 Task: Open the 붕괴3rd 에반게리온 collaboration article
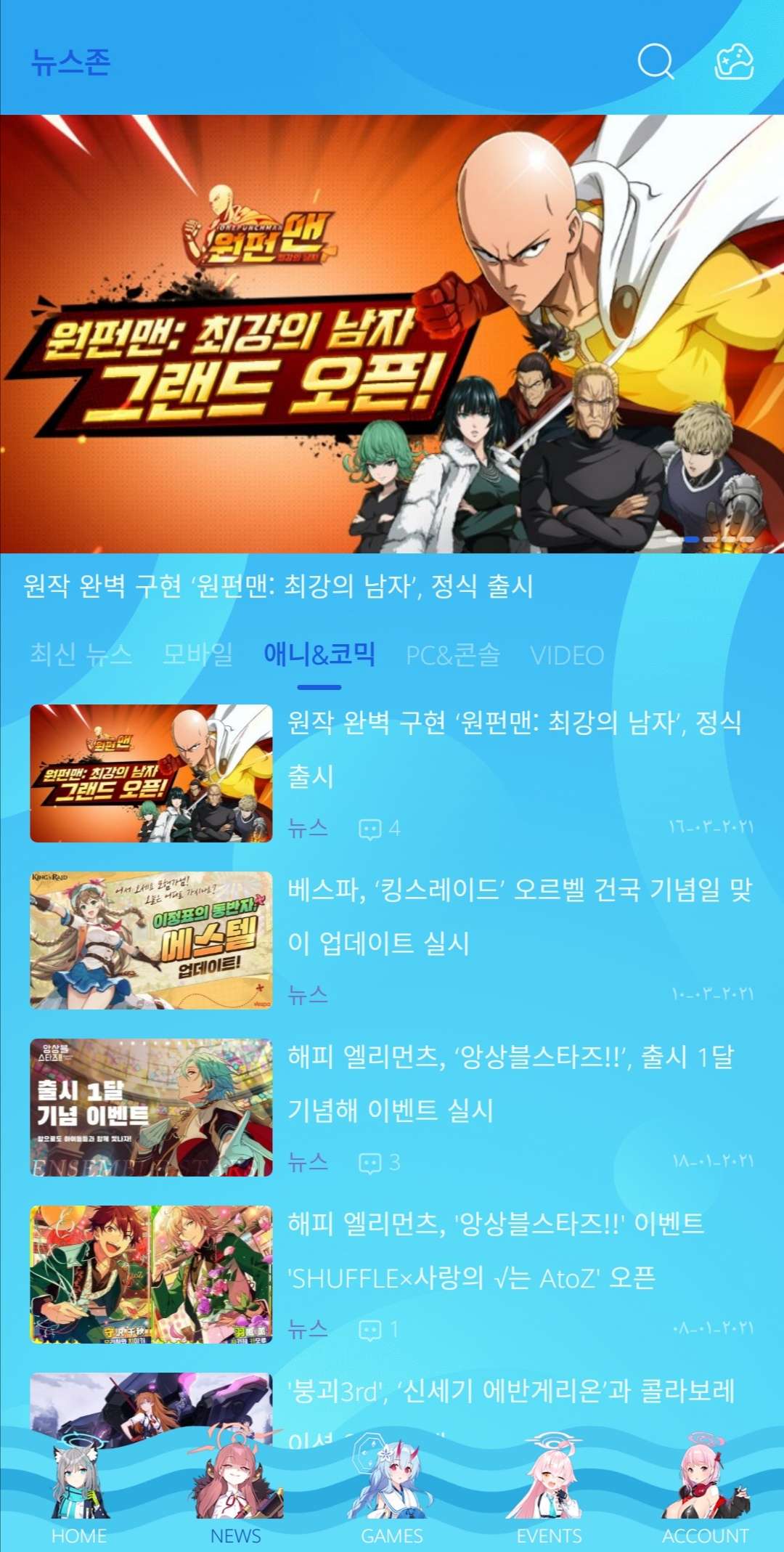[511, 1392]
